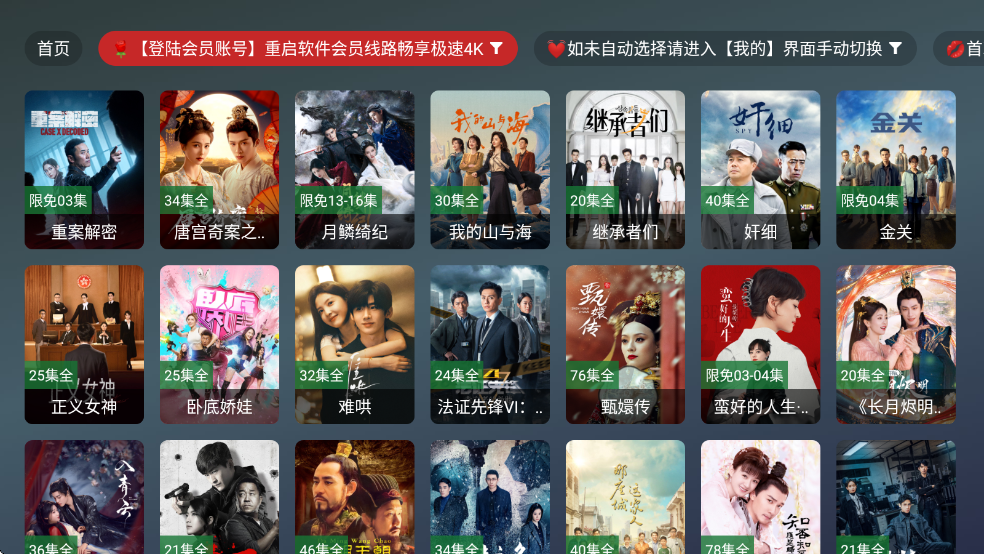Switch to the 首页 tab
This screenshot has height=554, width=984.
click(x=53, y=48)
